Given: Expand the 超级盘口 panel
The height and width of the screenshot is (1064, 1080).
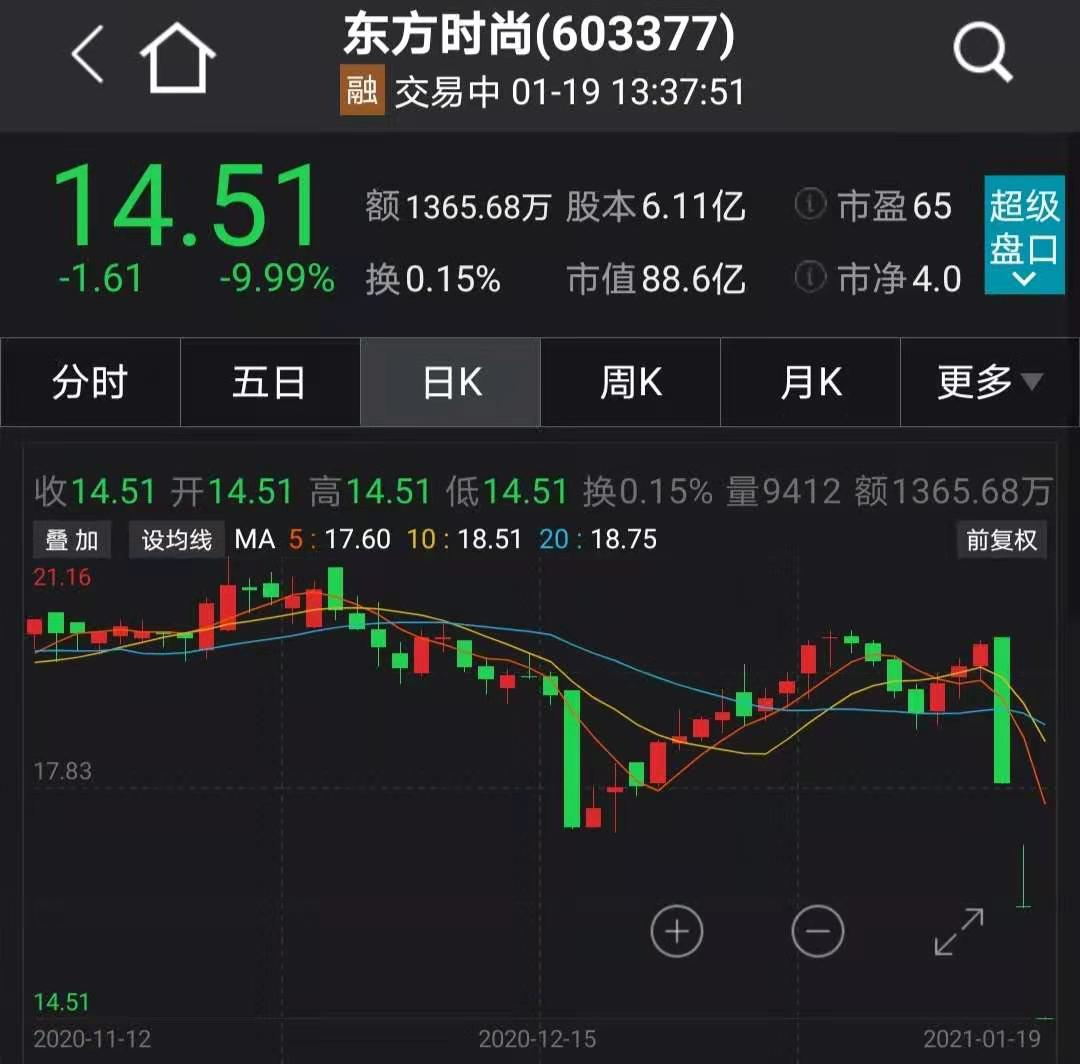Looking at the screenshot, I should coord(1024,235).
